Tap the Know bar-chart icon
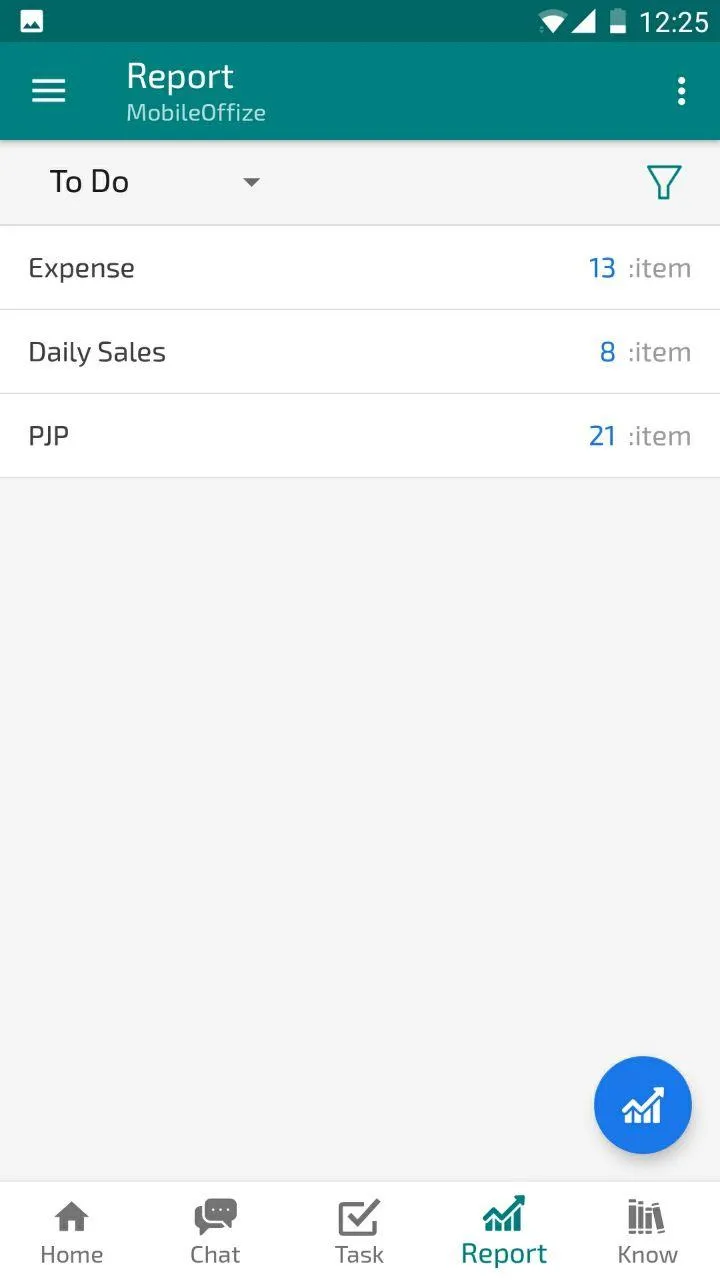Screen dimensions: 720x1280 click(x=646, y=1229)
